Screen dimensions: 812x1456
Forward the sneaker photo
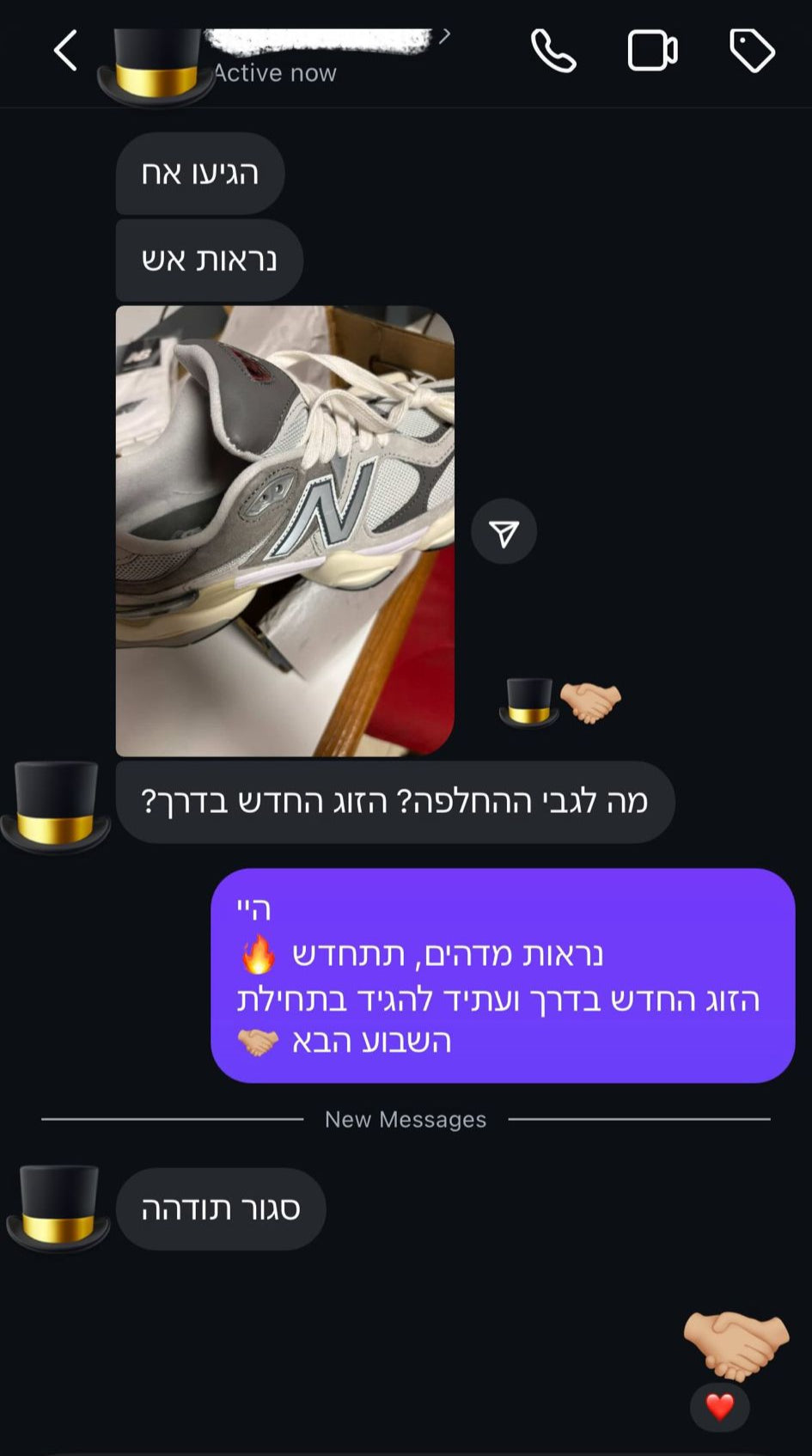tap(504, 532)
